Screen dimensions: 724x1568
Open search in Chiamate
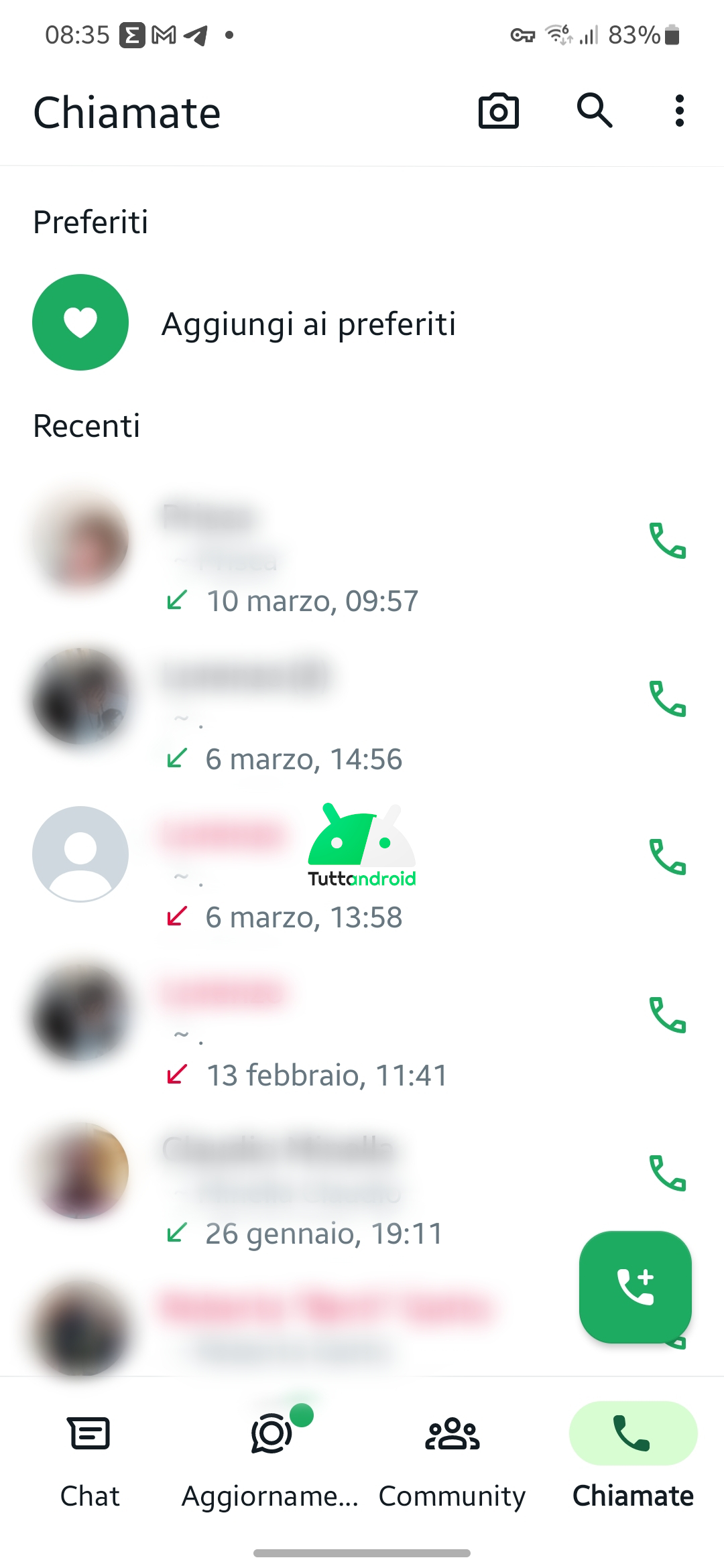coord(595,111)
